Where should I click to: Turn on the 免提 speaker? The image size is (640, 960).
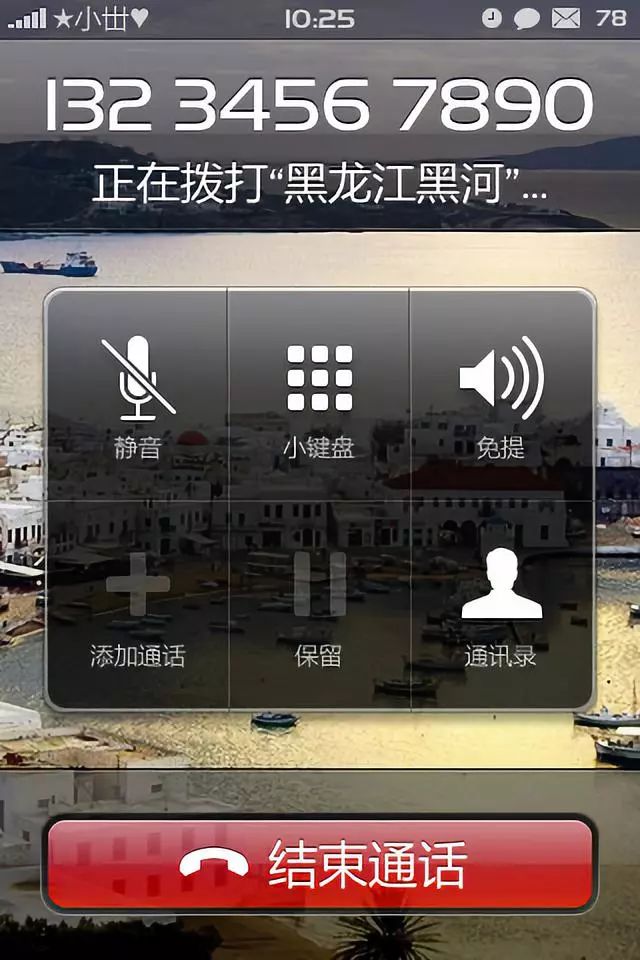click(501, 395)
